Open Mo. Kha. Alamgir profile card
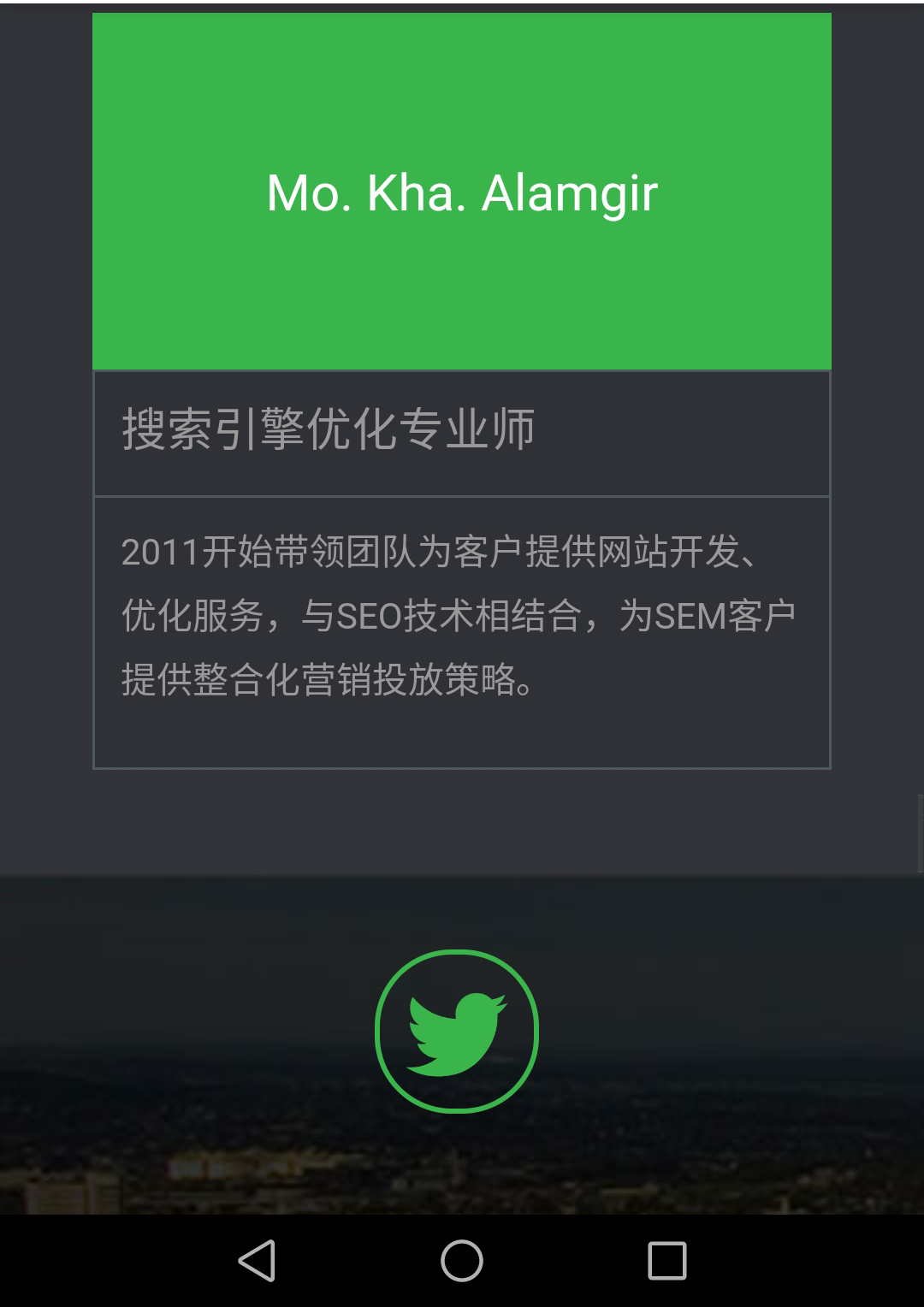Viewport: 924px width, 1307px height. pyautogui.click(x=462, y=192)
